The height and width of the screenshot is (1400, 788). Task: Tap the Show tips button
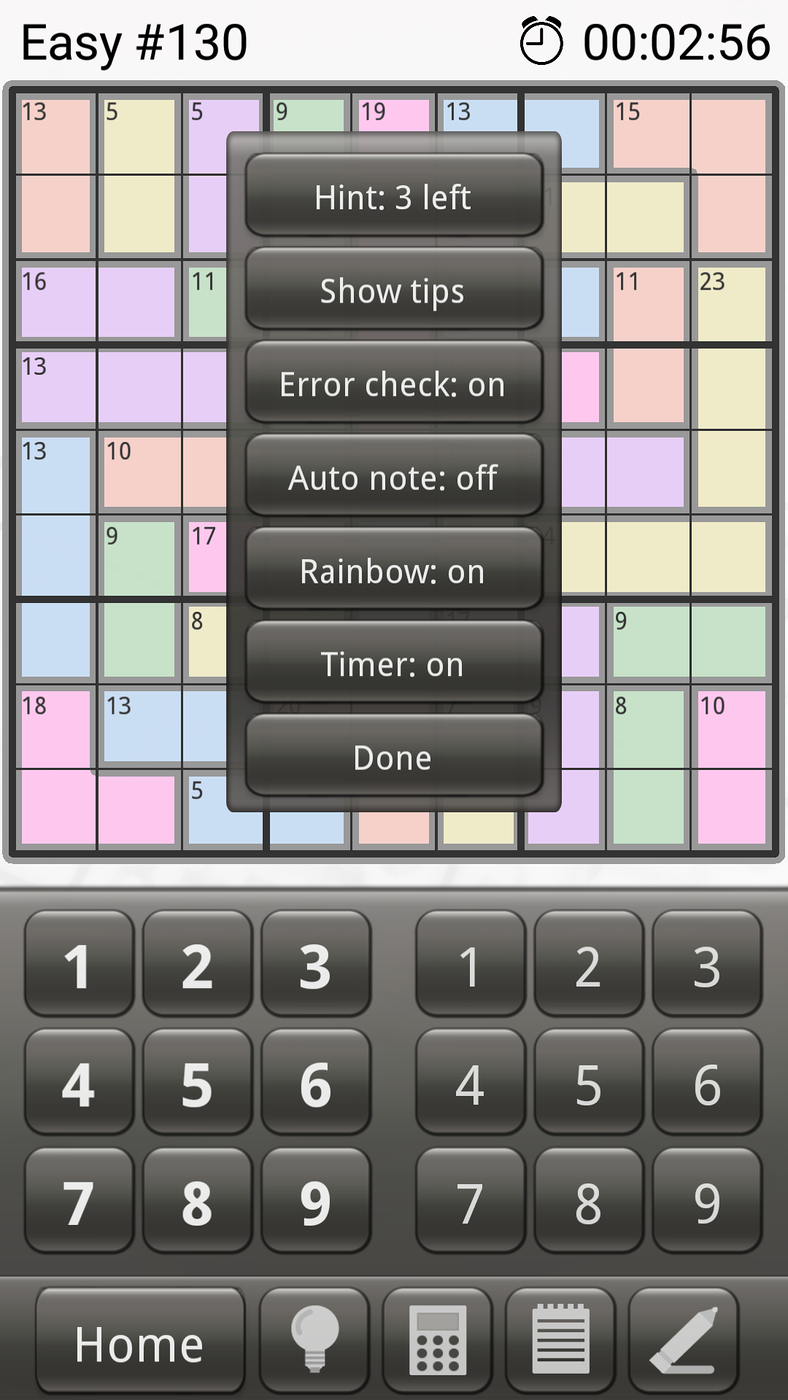coord(393,291)
